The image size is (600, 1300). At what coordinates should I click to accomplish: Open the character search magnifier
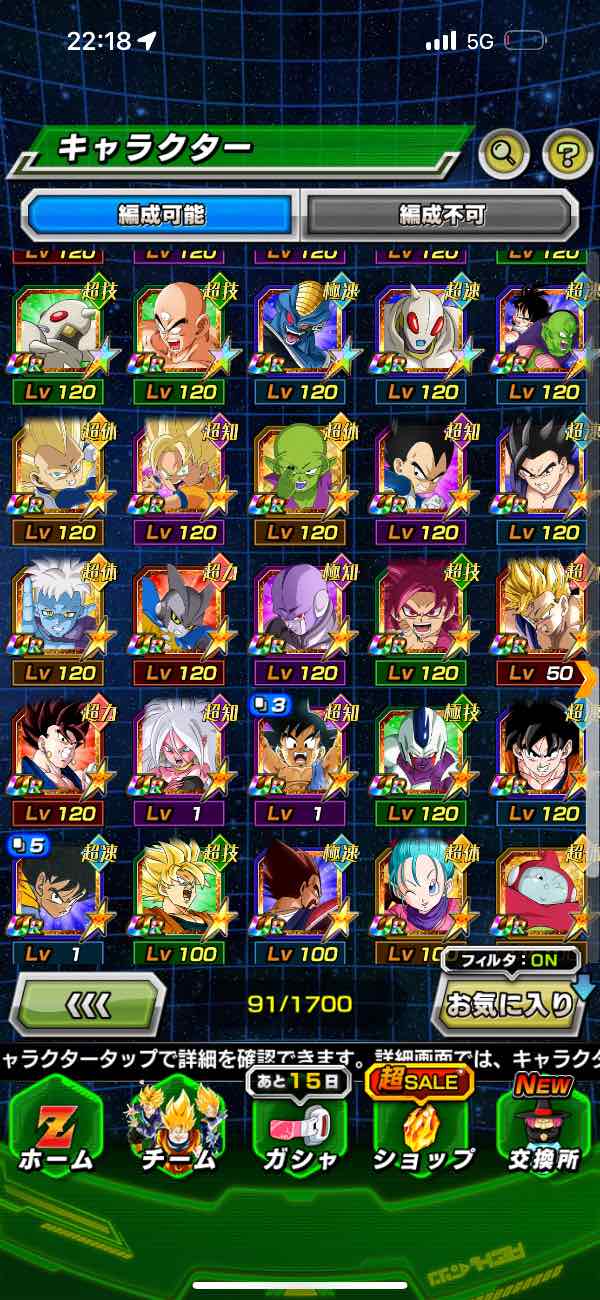point(504,153)
